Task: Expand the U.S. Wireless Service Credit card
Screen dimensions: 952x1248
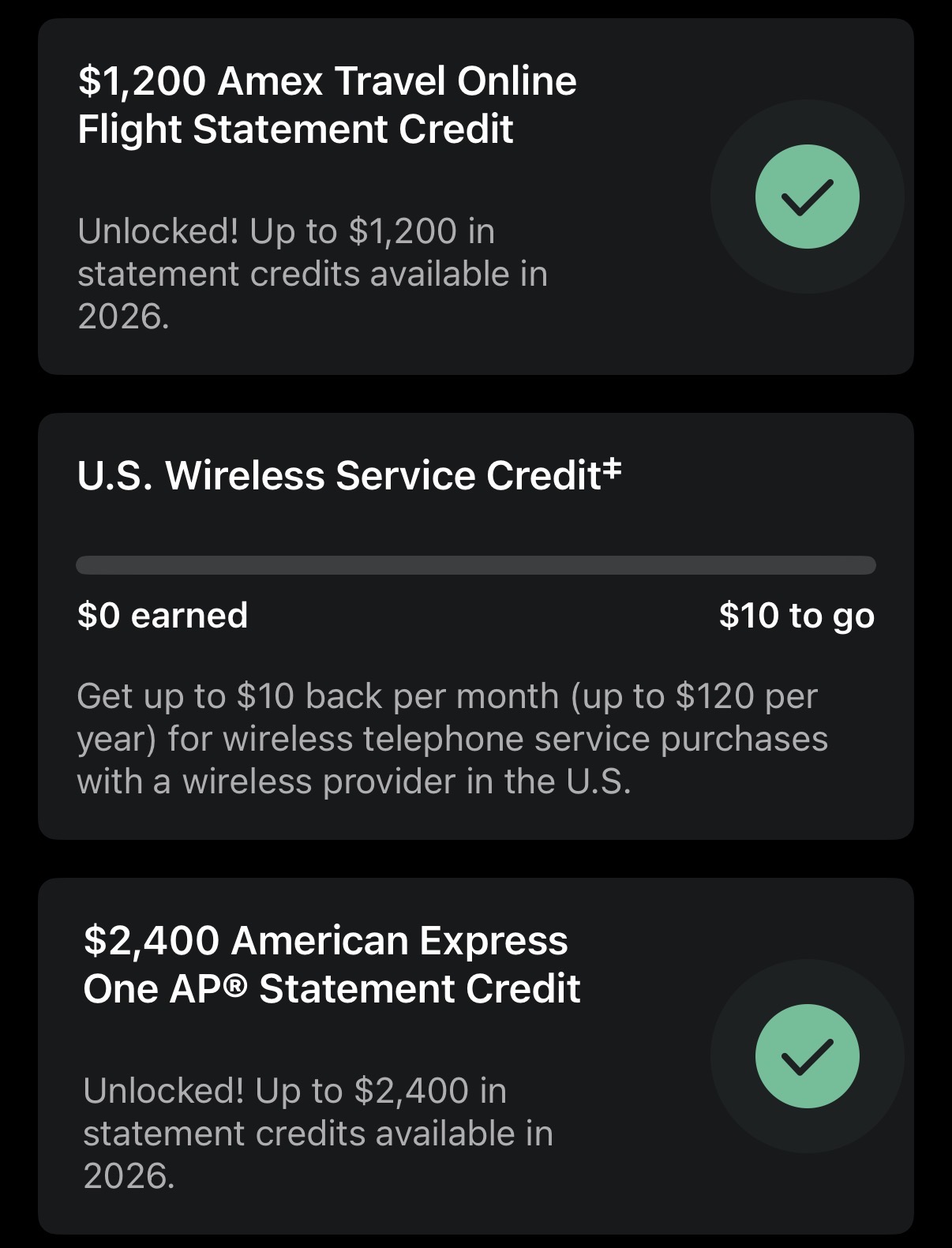Action: point(476,624)
